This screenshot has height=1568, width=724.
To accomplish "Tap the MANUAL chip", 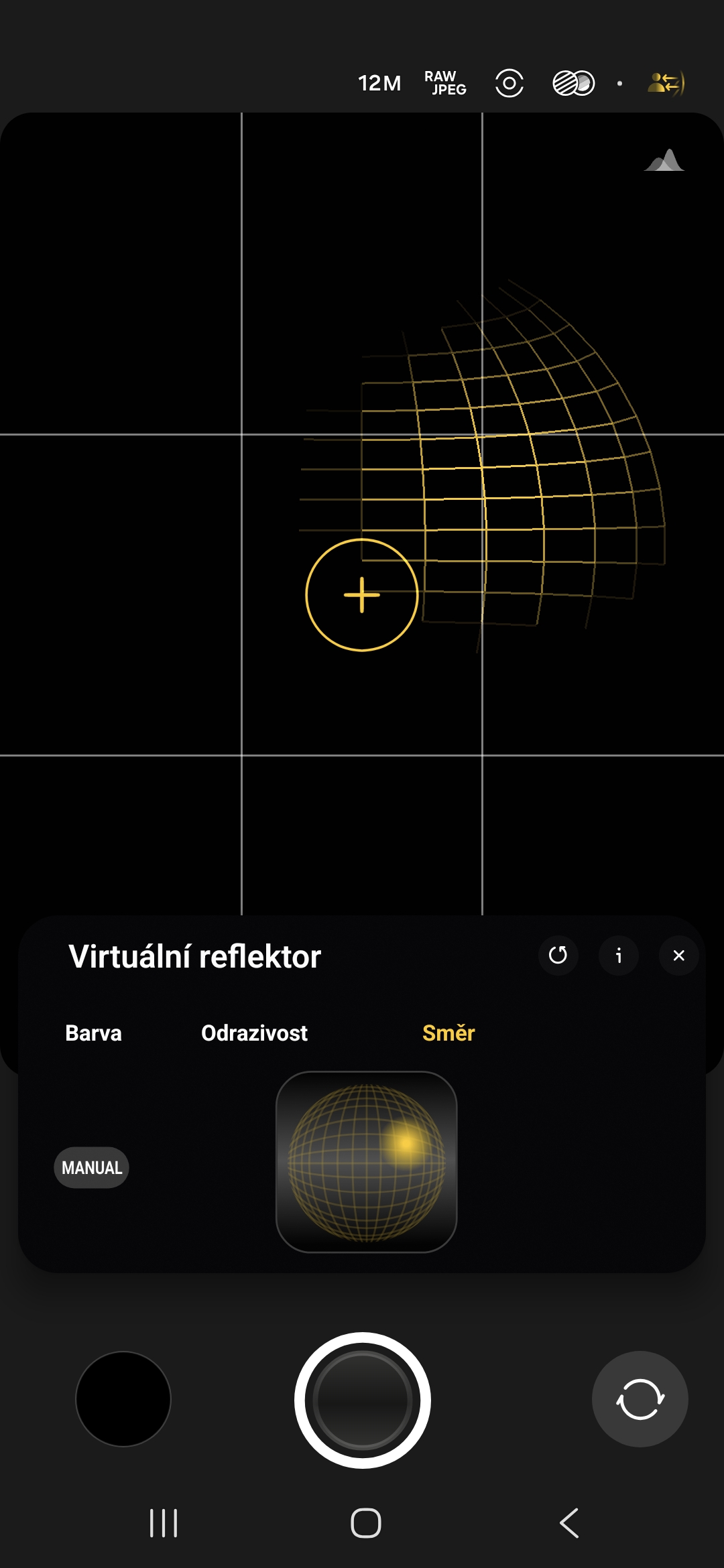I will pos(91,1167).
